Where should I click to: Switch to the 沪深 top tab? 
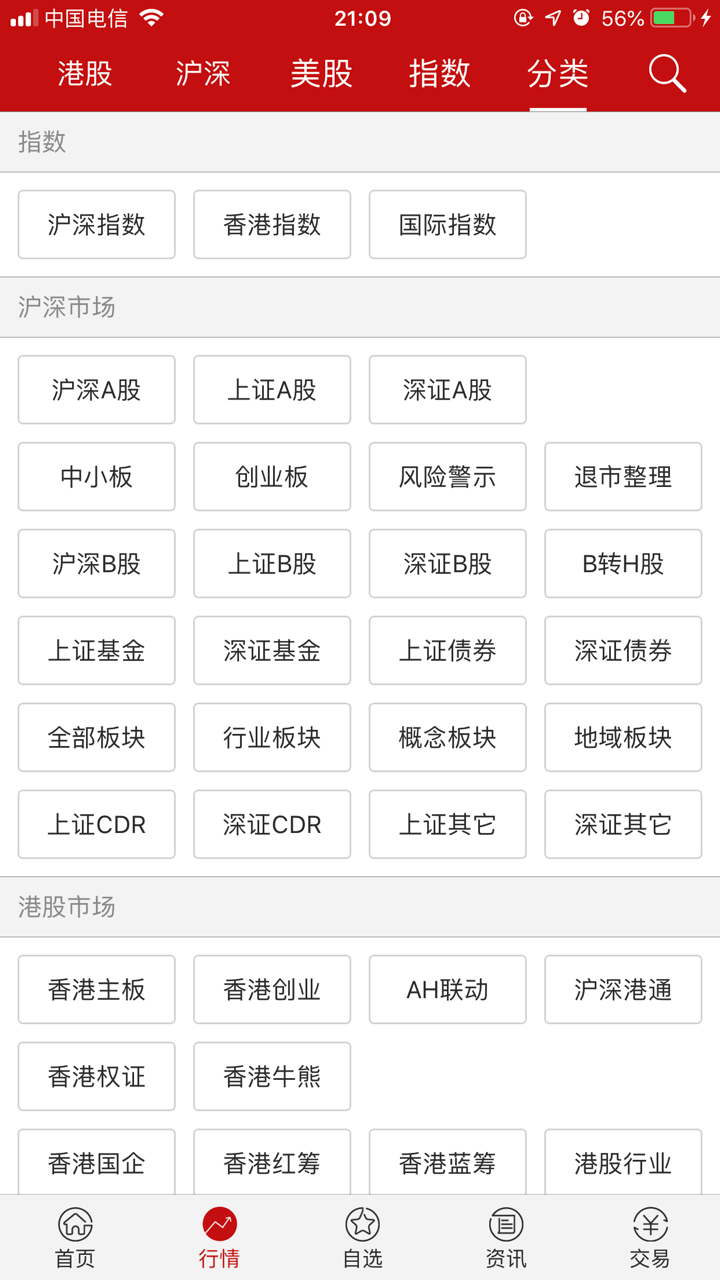[203, 74]
